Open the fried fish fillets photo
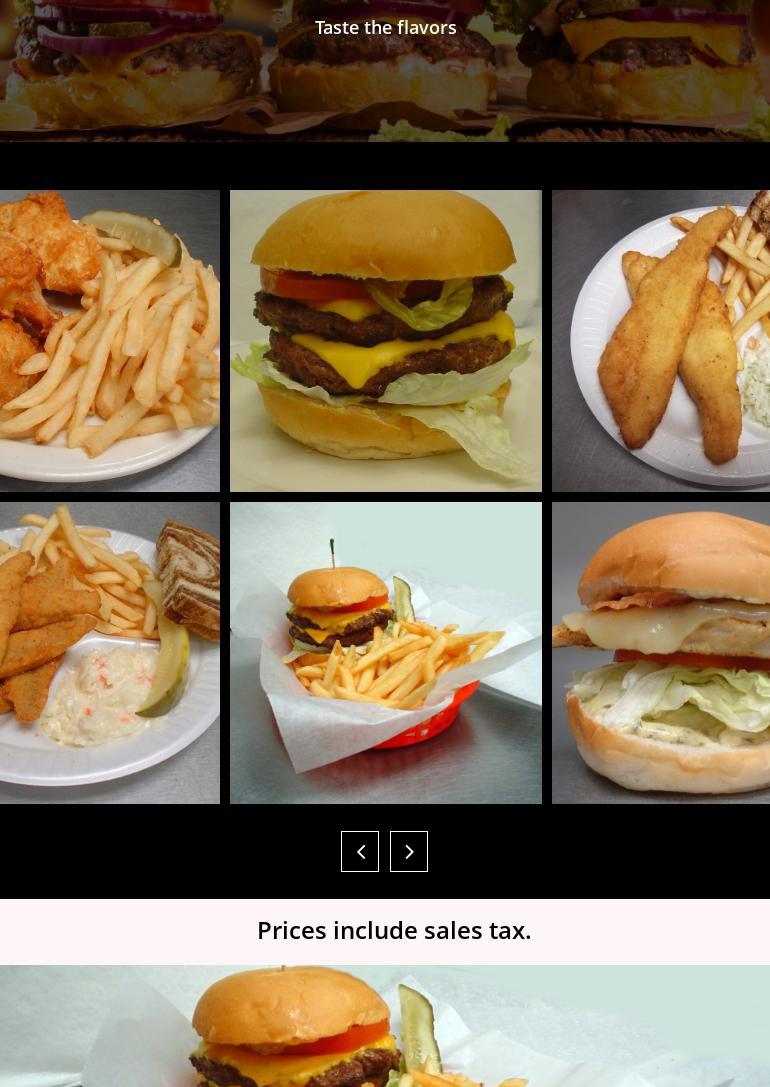 click(661, 341)
